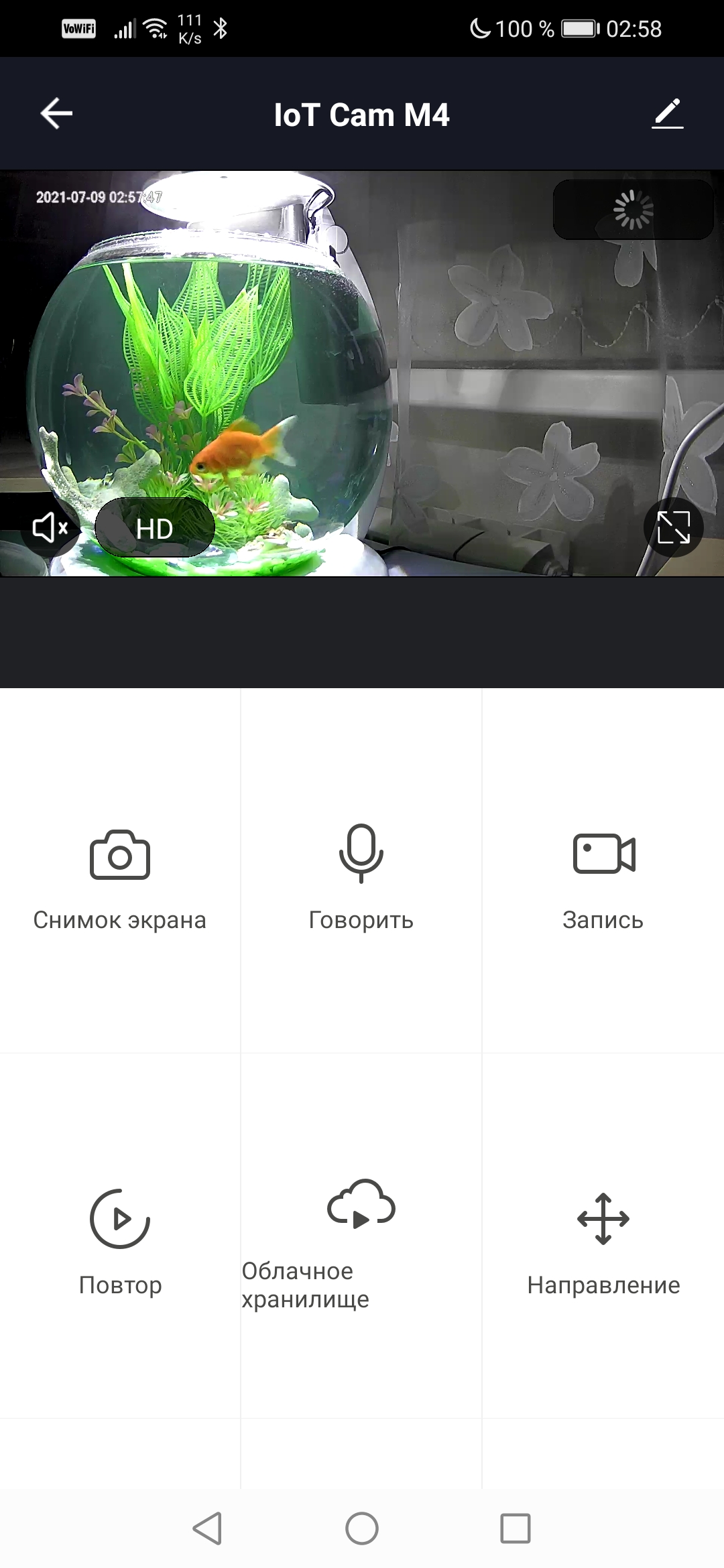Screen dimensions: 724x1568
Task: Unmute the camera audio
Action: point(50,528)
